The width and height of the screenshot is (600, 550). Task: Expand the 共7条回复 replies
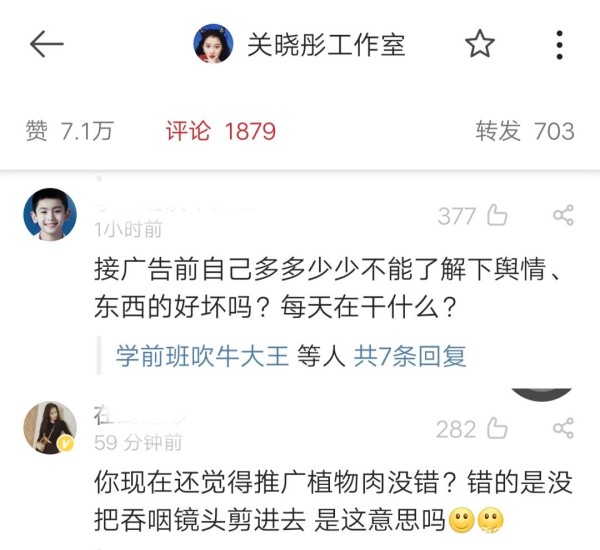(x=410, y=355)
